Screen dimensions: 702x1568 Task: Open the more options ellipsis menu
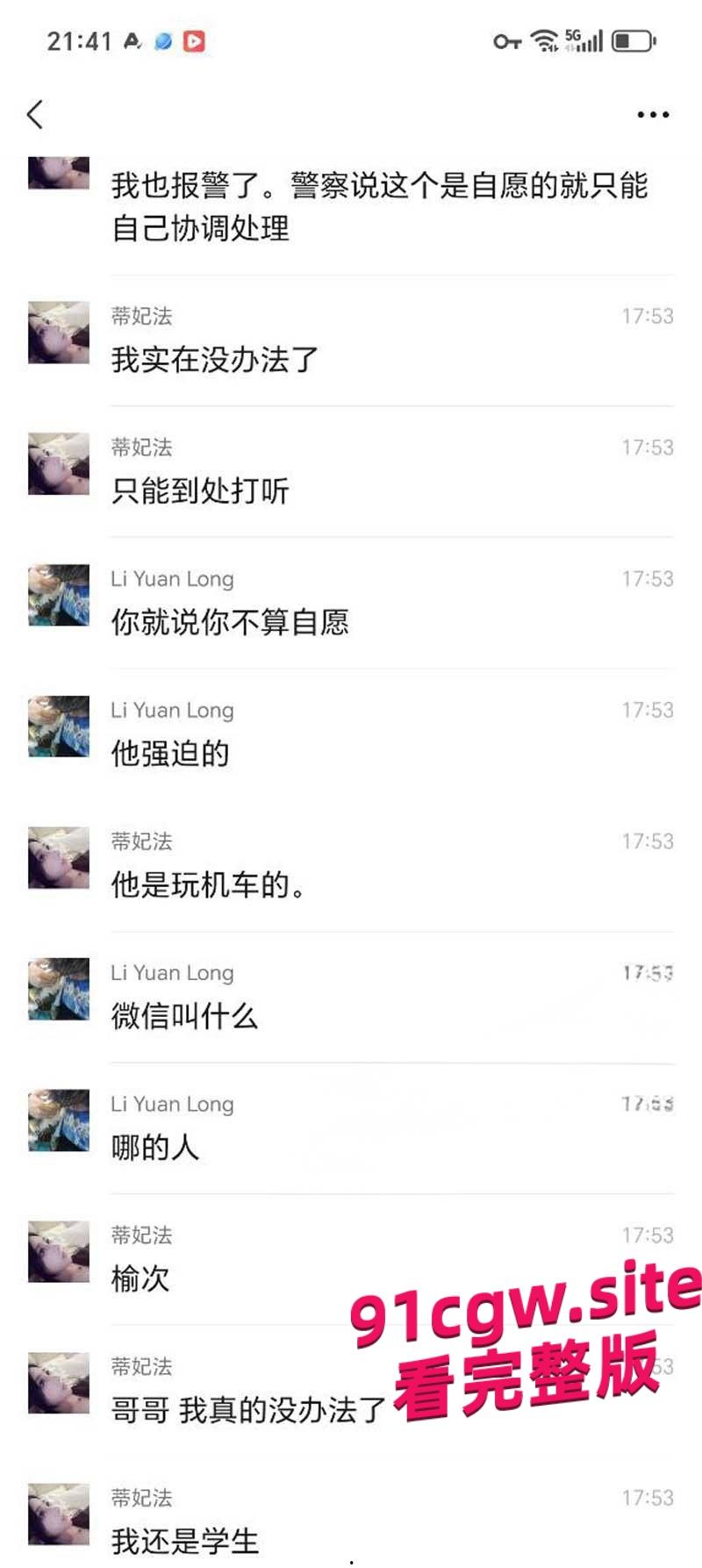[x=651, y=114]
